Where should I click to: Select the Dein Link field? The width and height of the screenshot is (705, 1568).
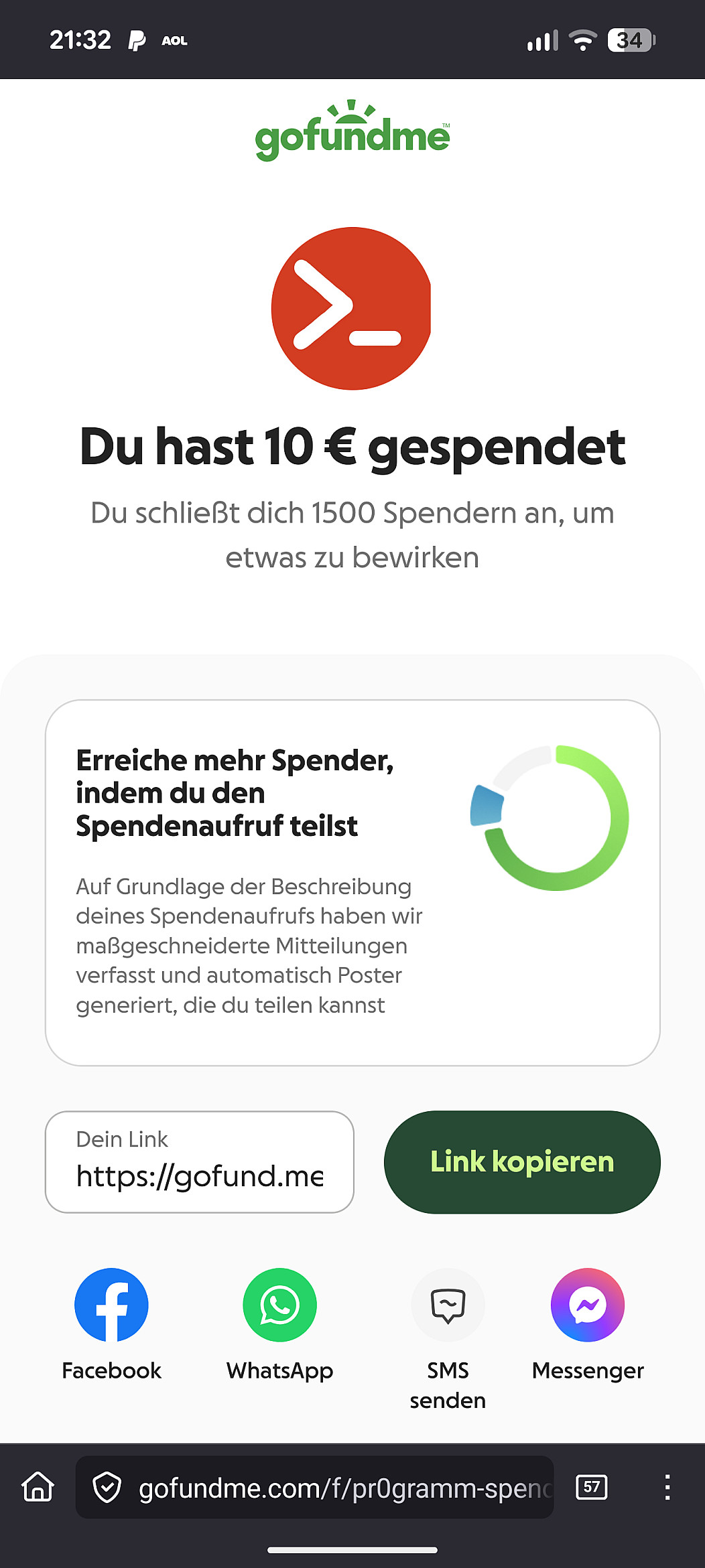tap(199, 1161)
